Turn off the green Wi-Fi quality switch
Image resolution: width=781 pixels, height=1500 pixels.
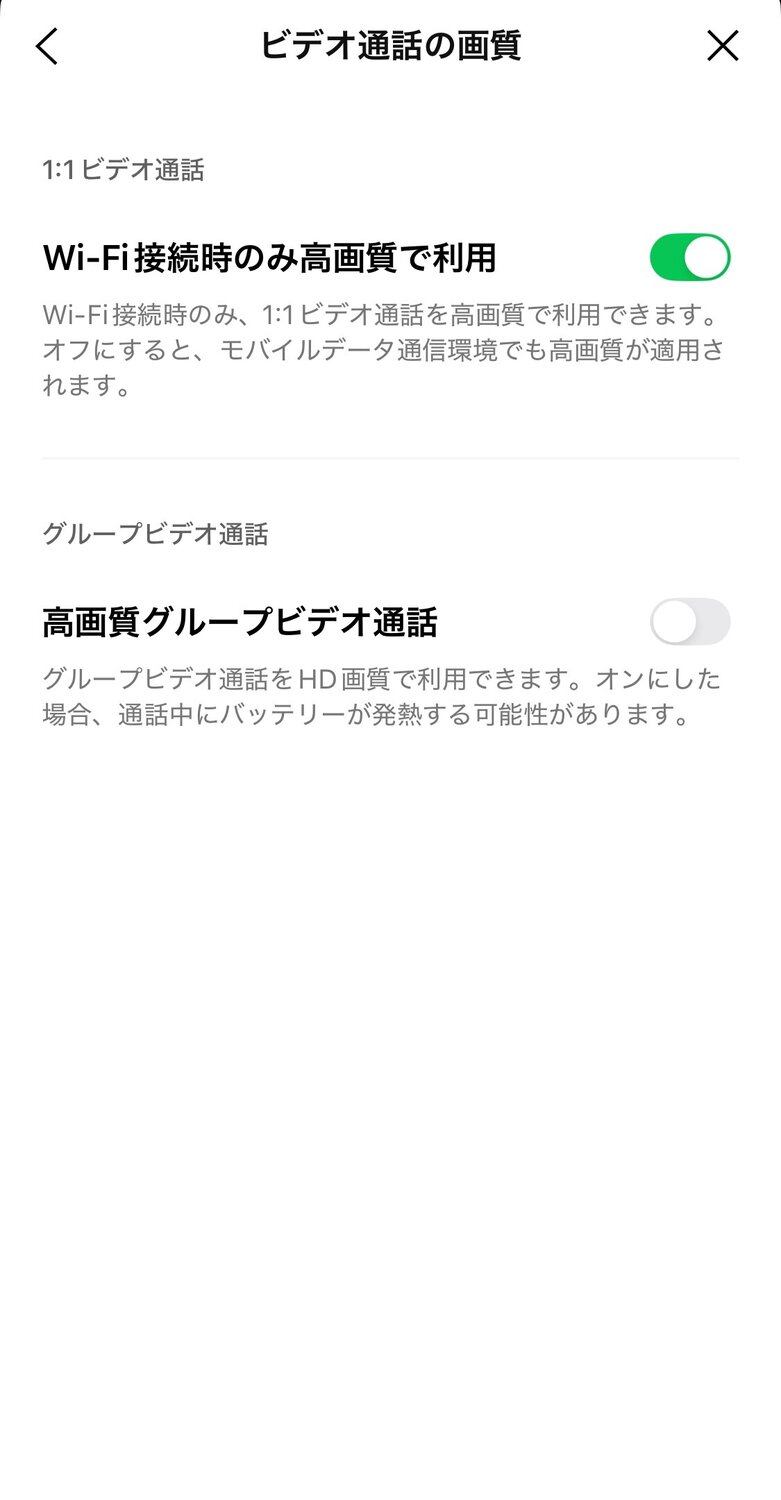tap(689, 257)
